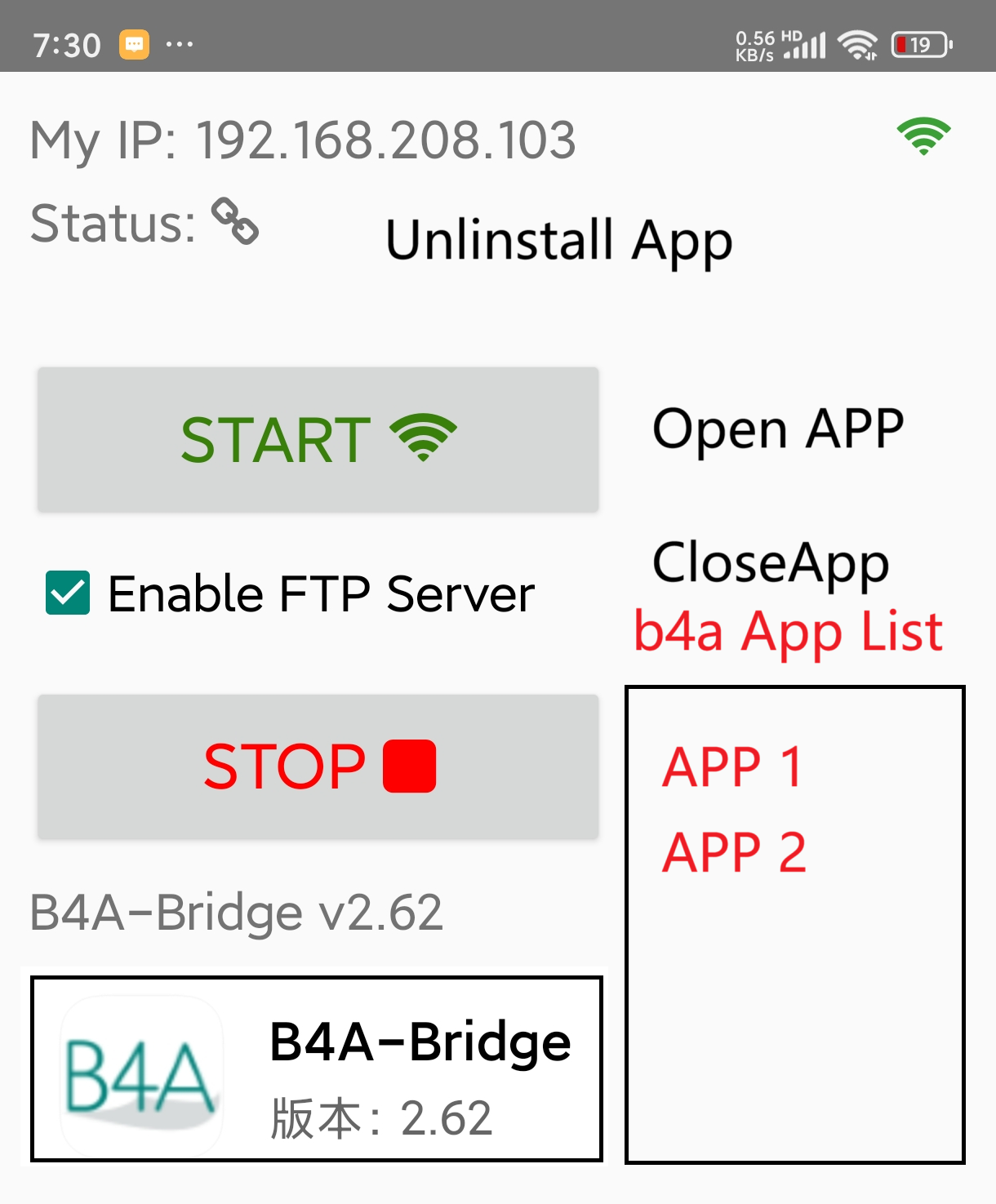Tap CloseApp
Image resolution: width=996 pixels, height=1204 pixels.
770,562
